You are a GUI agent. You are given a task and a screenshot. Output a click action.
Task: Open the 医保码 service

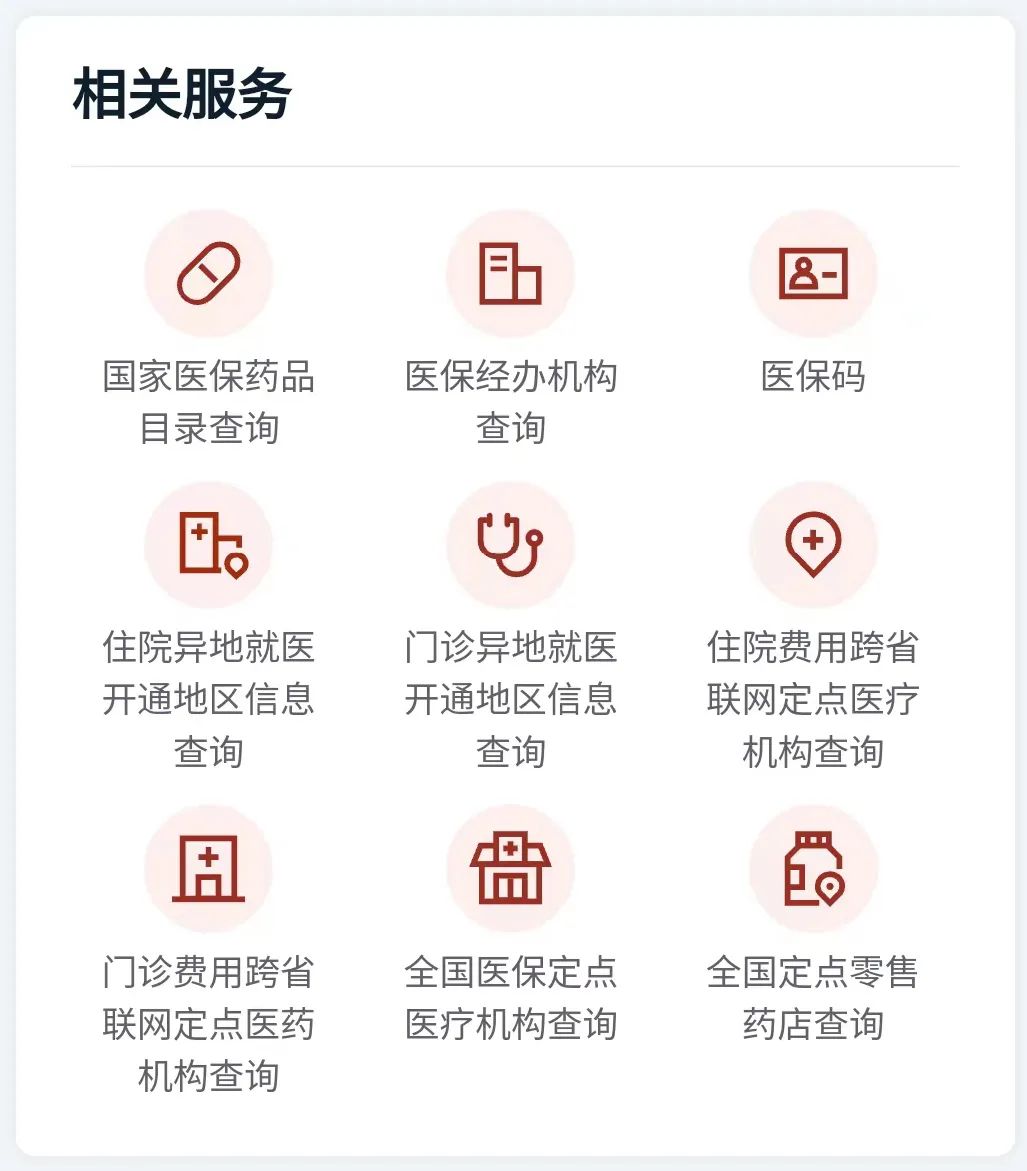point(813,273)
